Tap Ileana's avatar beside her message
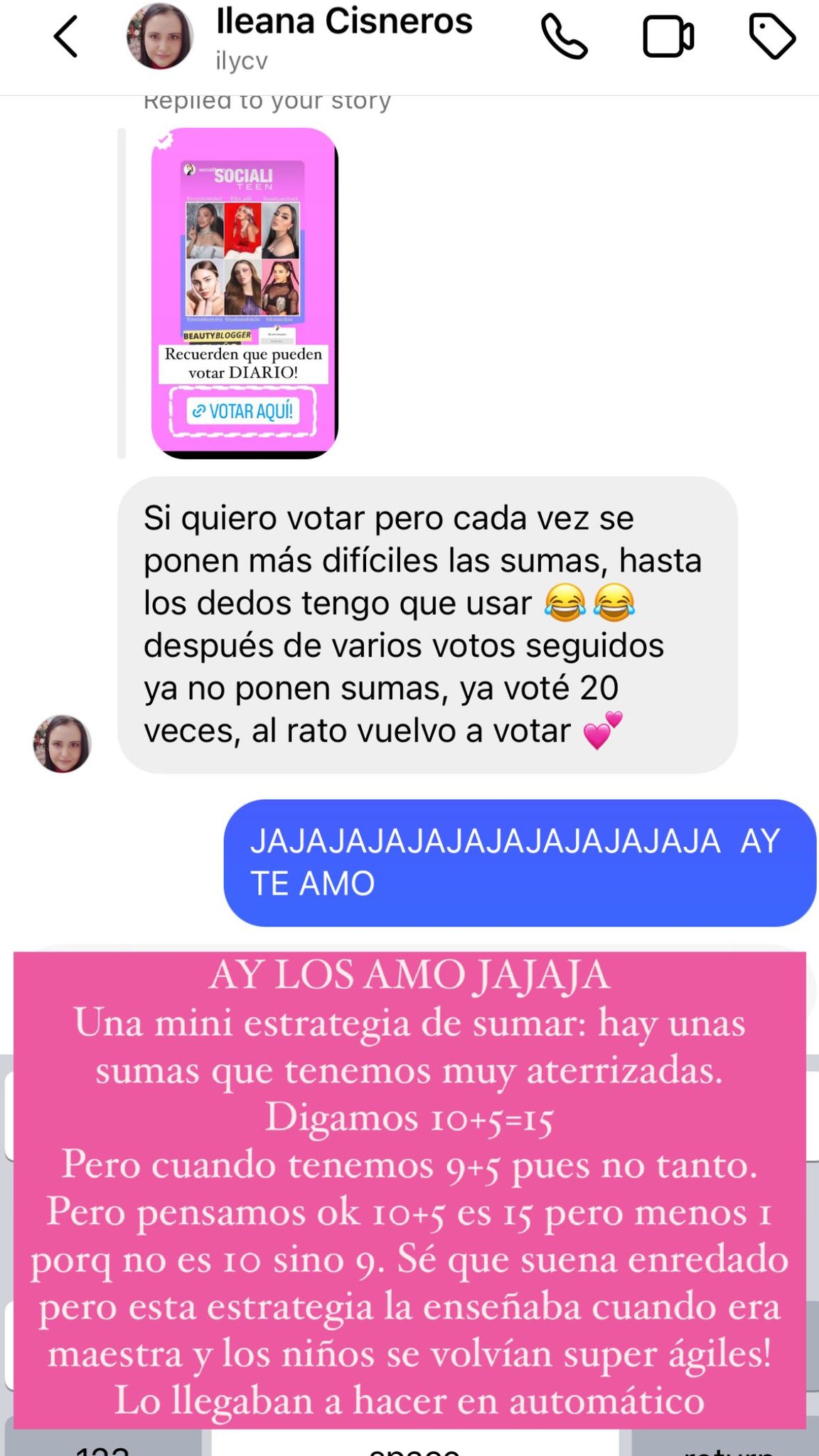Viewport: 819px width, 1456px height. 63,744
